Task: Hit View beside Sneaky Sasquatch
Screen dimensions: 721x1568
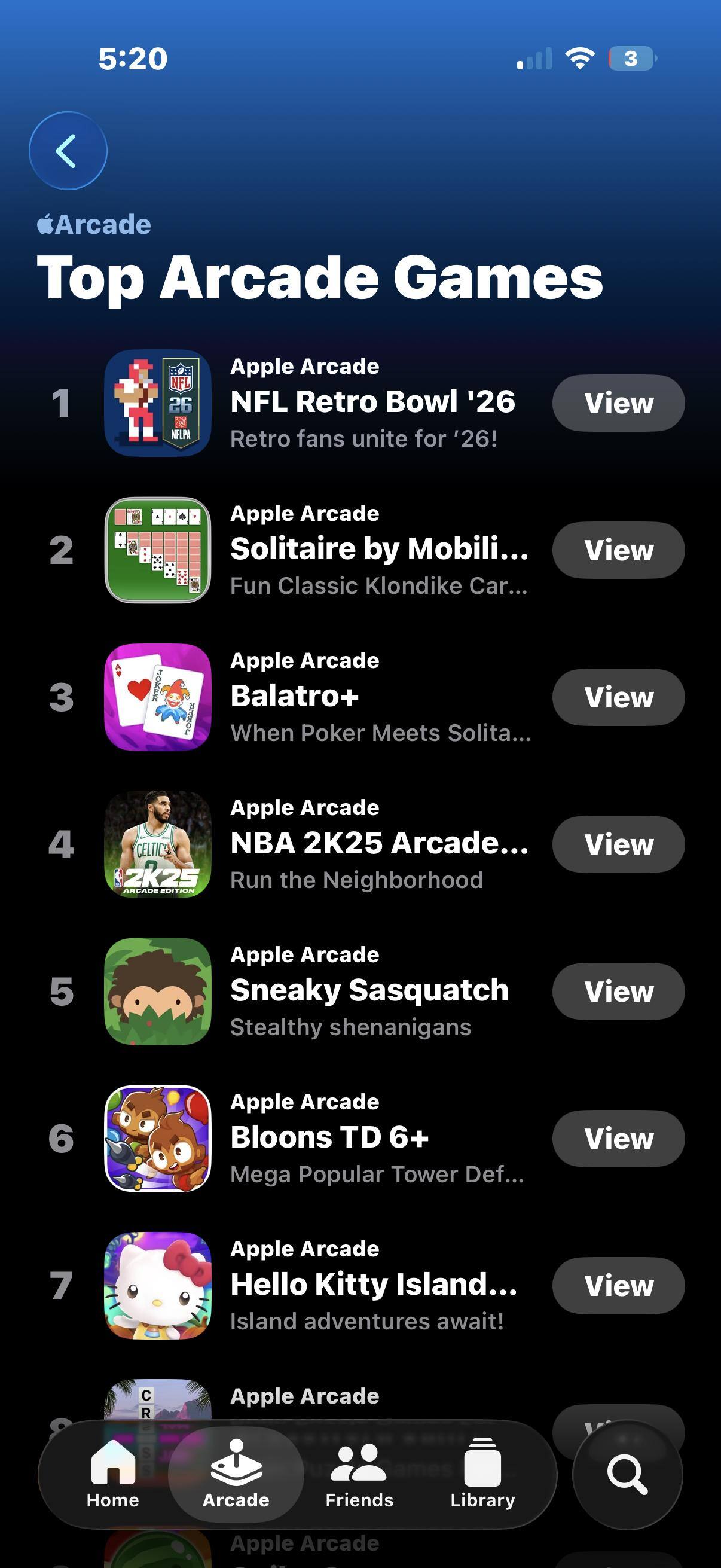Action: click(618, 992)
